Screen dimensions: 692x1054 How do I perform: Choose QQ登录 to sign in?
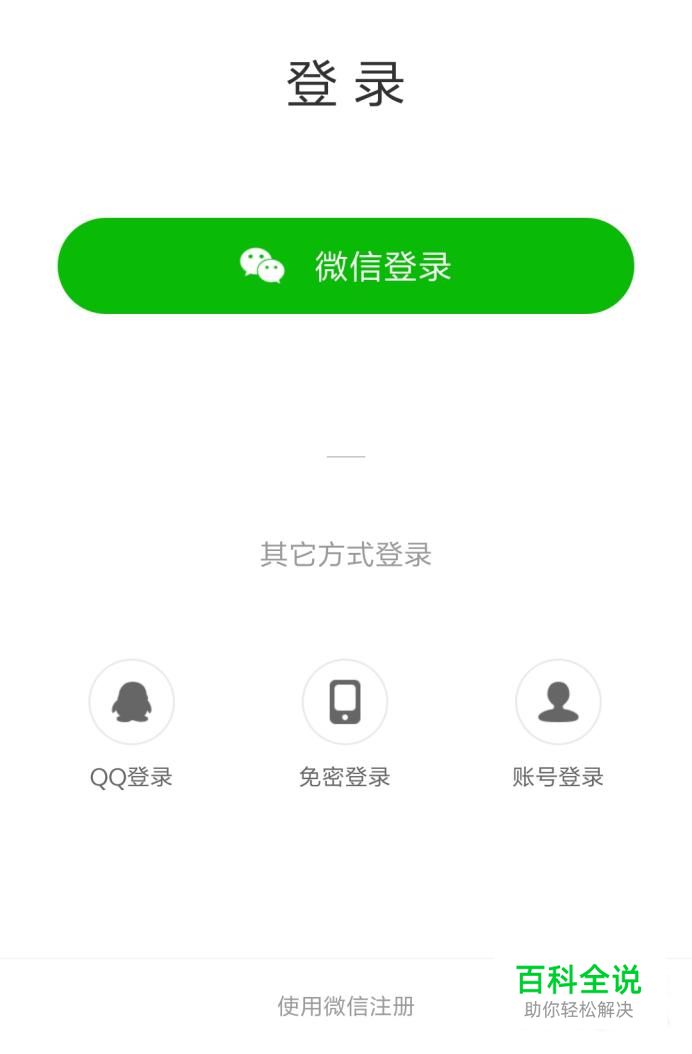click(x=131, y=702)
